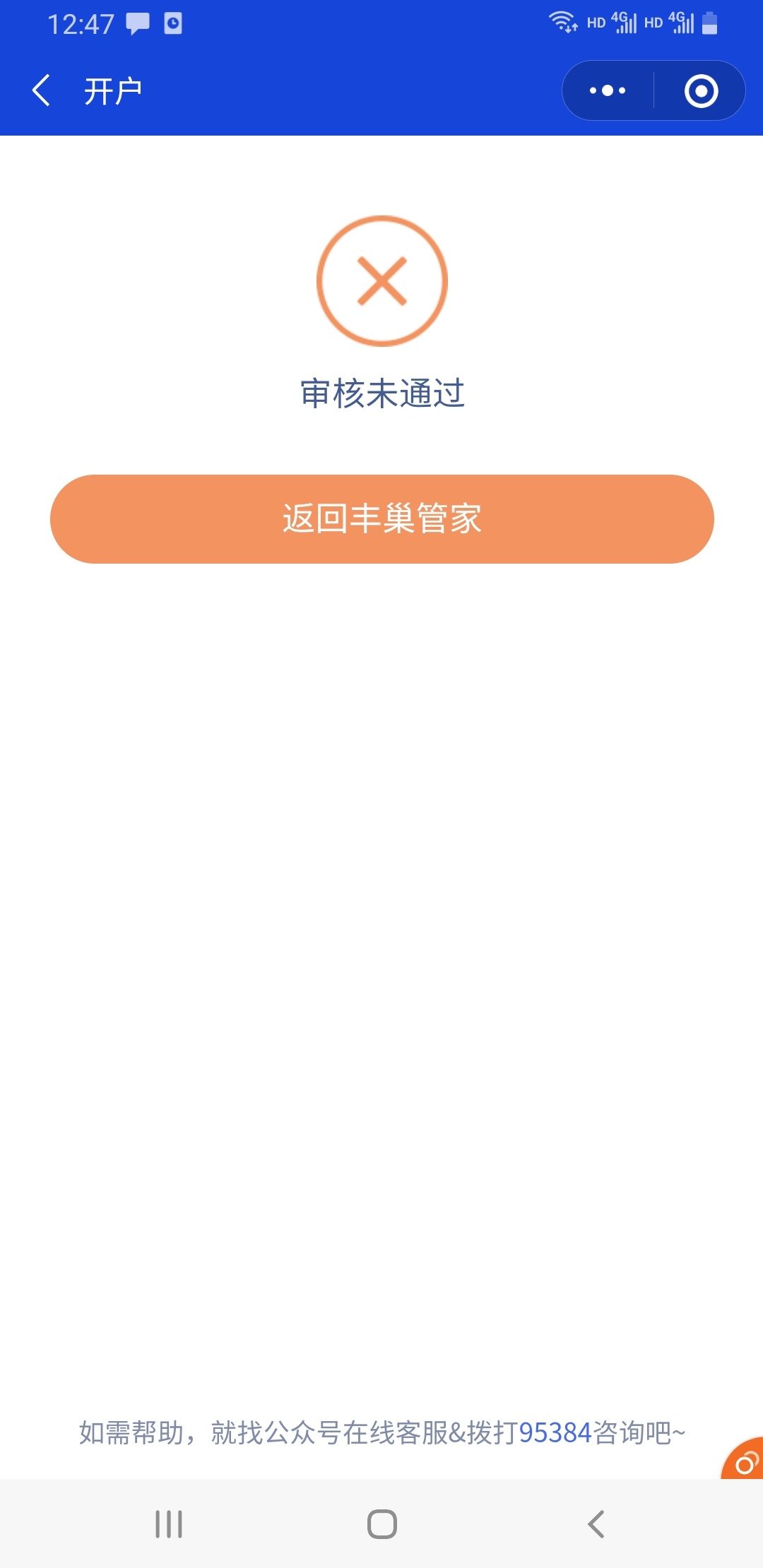Open the recent apps view
Screen dimensions: 763x1568
click(169, 1524)
